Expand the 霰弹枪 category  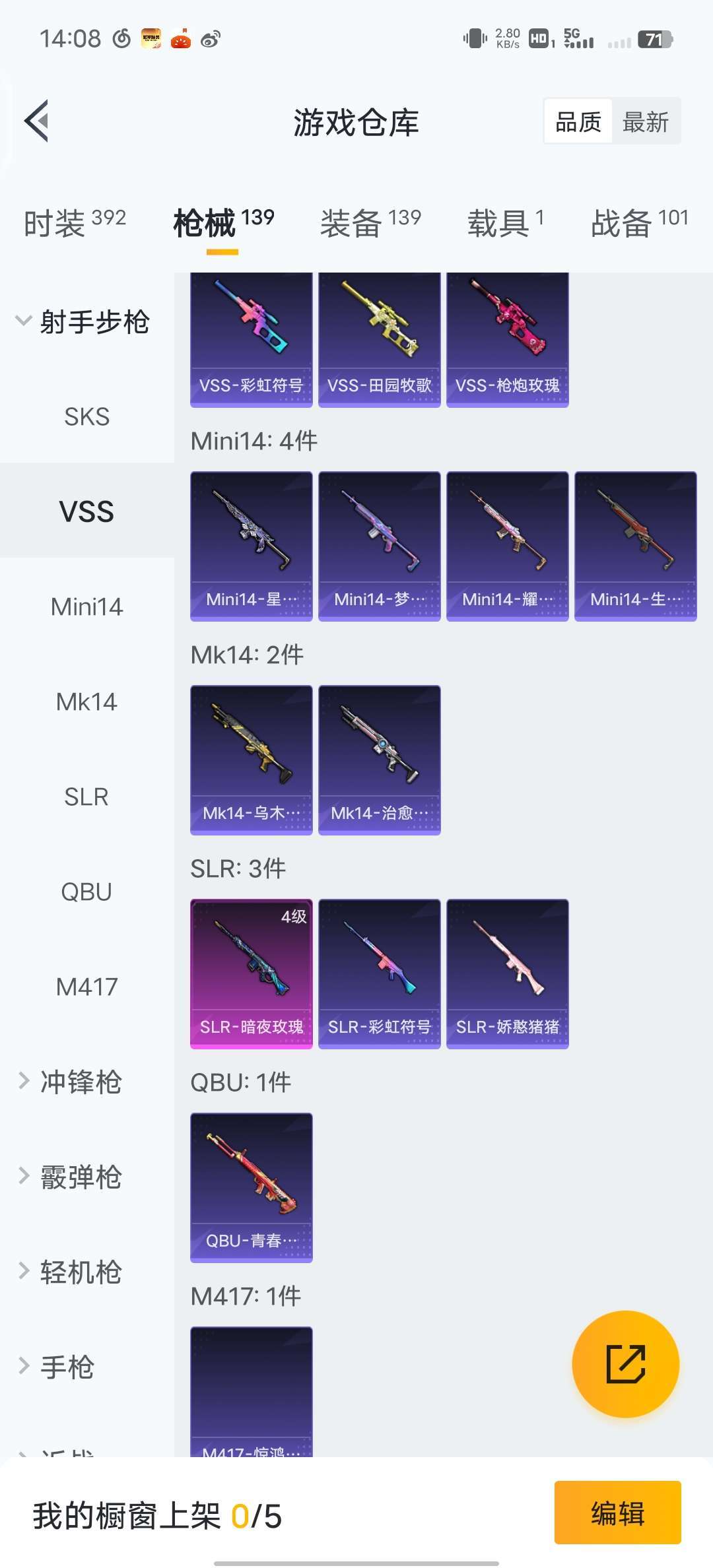click(79, 1177)
